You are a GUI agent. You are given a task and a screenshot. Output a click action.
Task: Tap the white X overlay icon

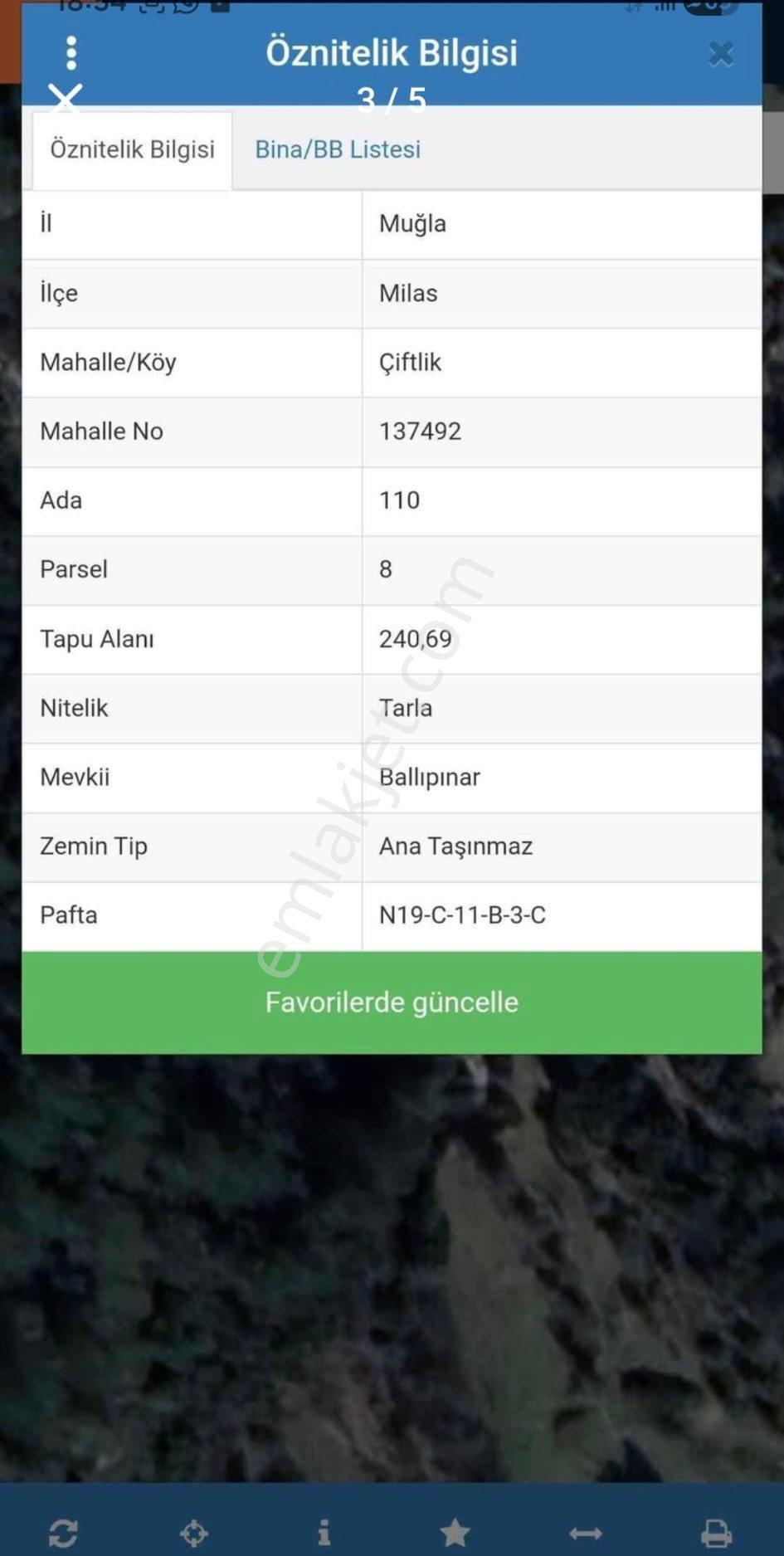pyautogui.click(x=65, y=98)
